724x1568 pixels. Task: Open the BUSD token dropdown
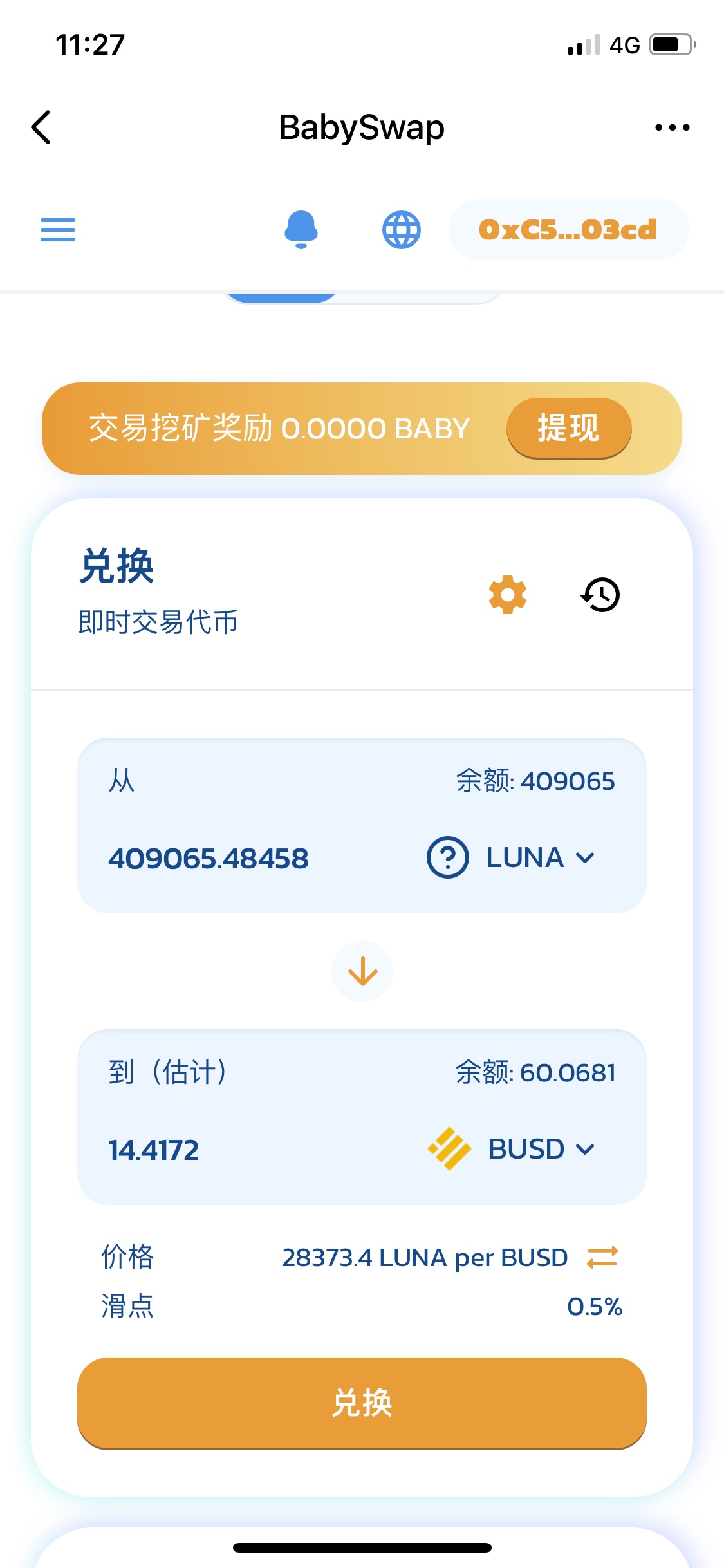[x=512, y=1149]
